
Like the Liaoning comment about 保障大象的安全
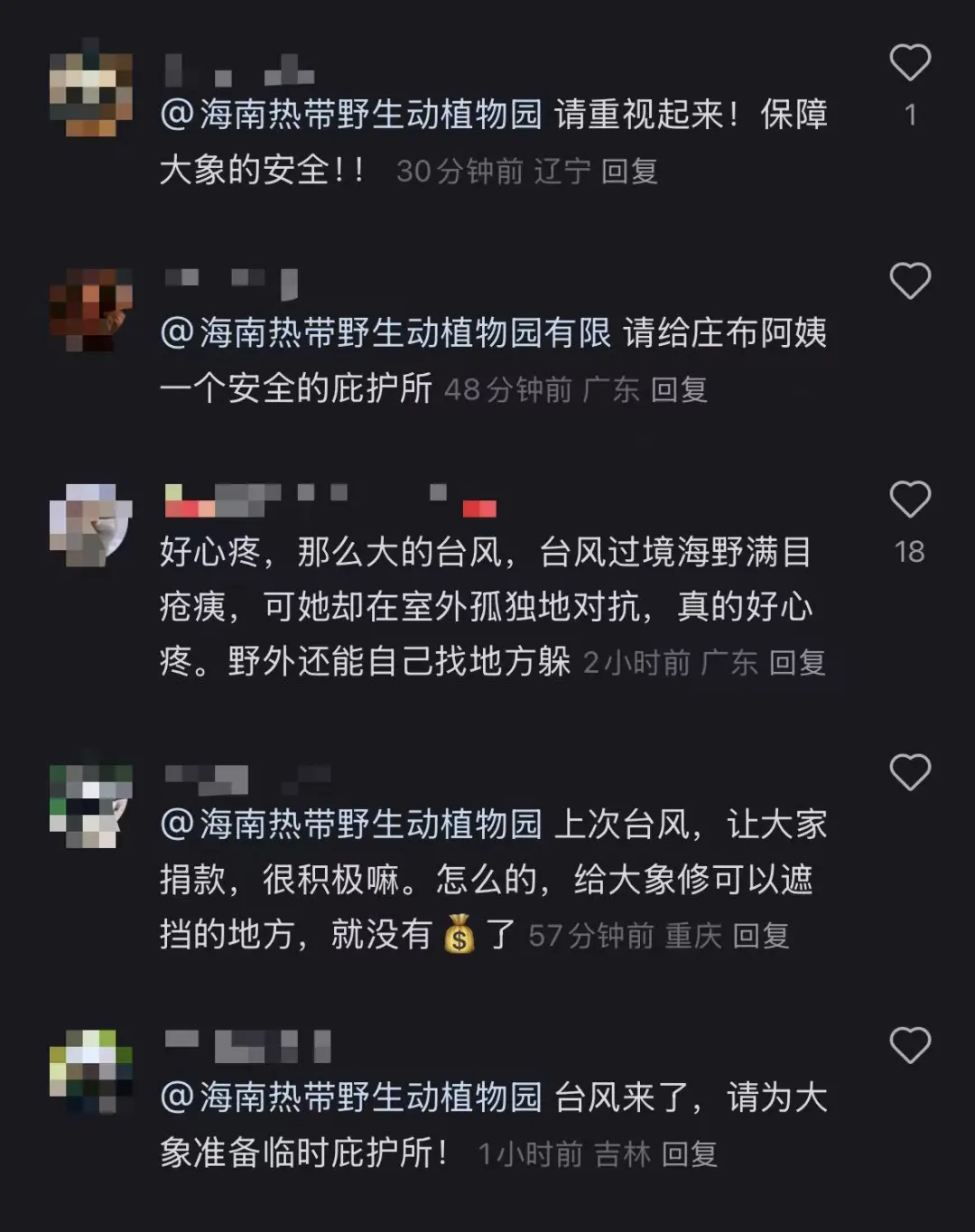pos(909,63)
